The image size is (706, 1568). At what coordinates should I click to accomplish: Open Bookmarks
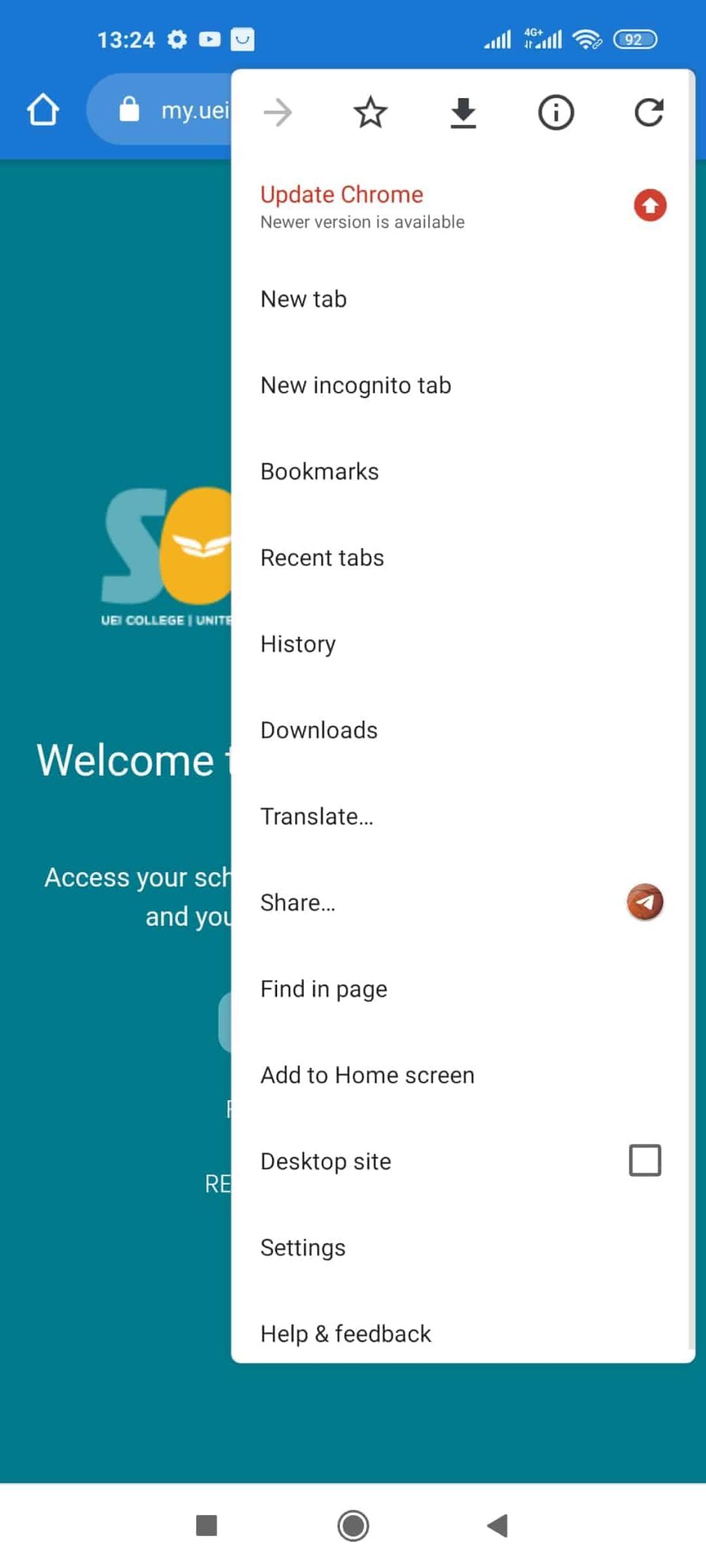point(319,472)
